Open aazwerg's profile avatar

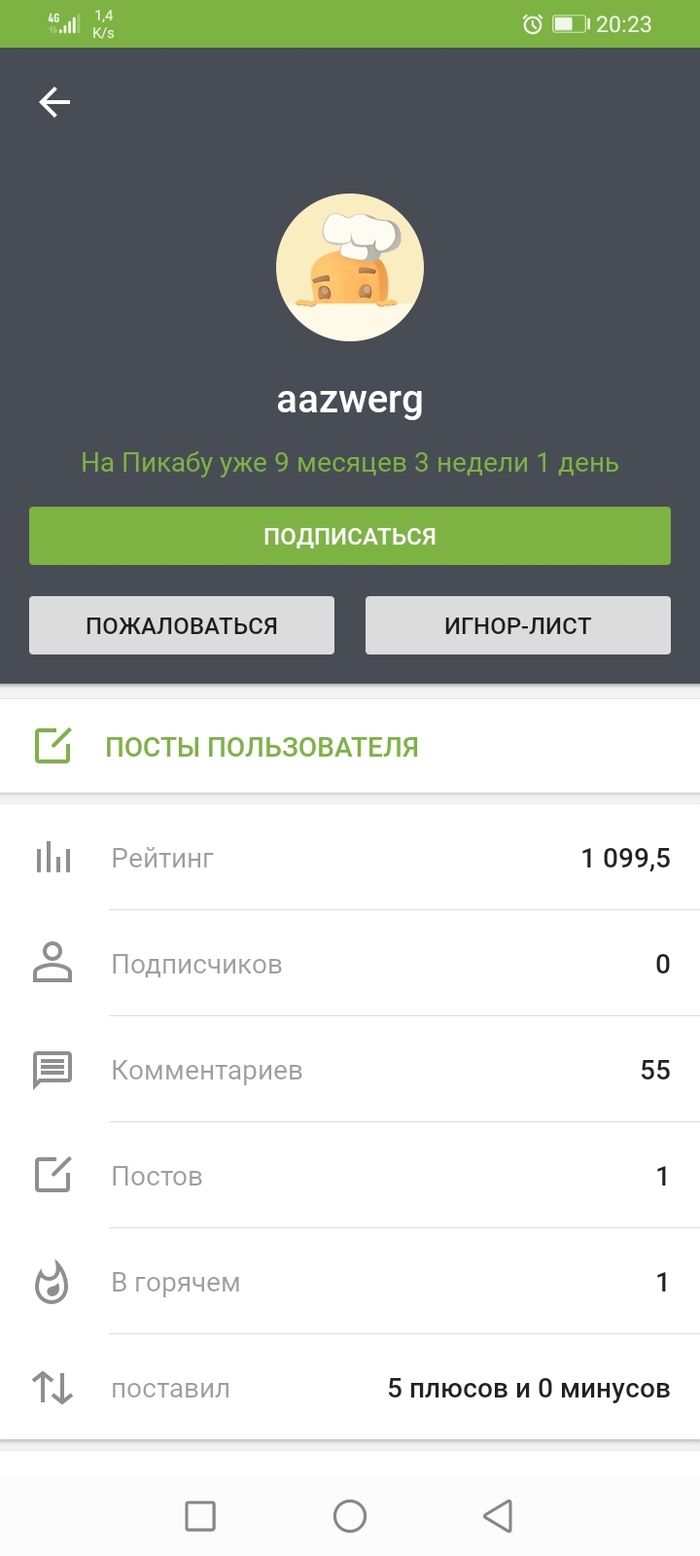(350, 268)
